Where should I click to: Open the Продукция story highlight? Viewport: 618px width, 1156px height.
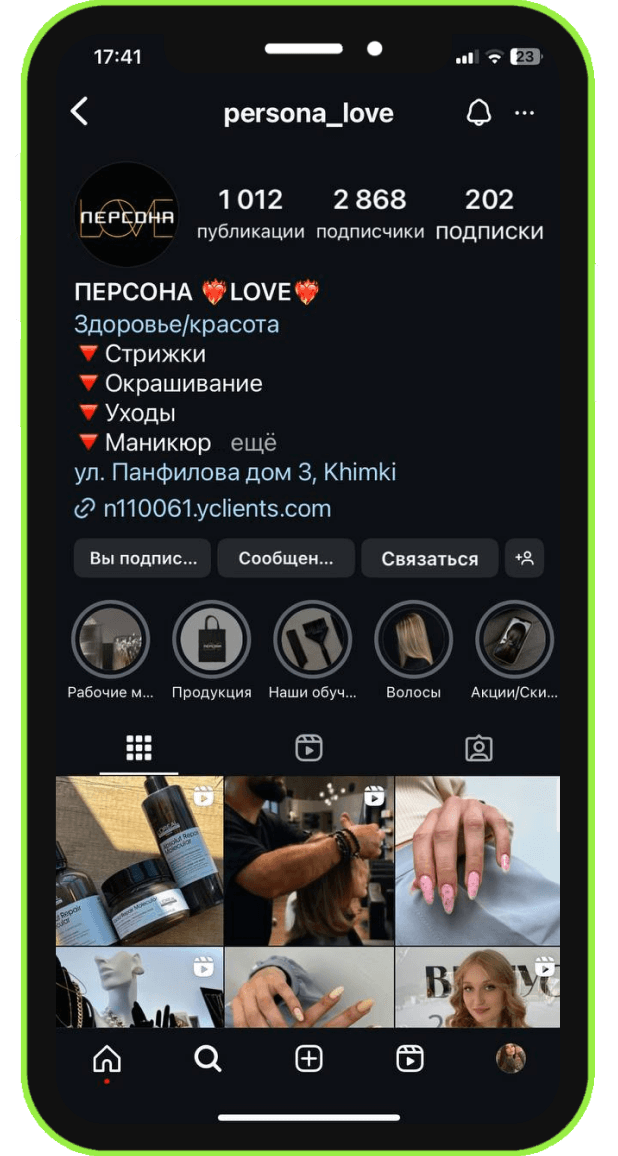(x=211, y=640)
